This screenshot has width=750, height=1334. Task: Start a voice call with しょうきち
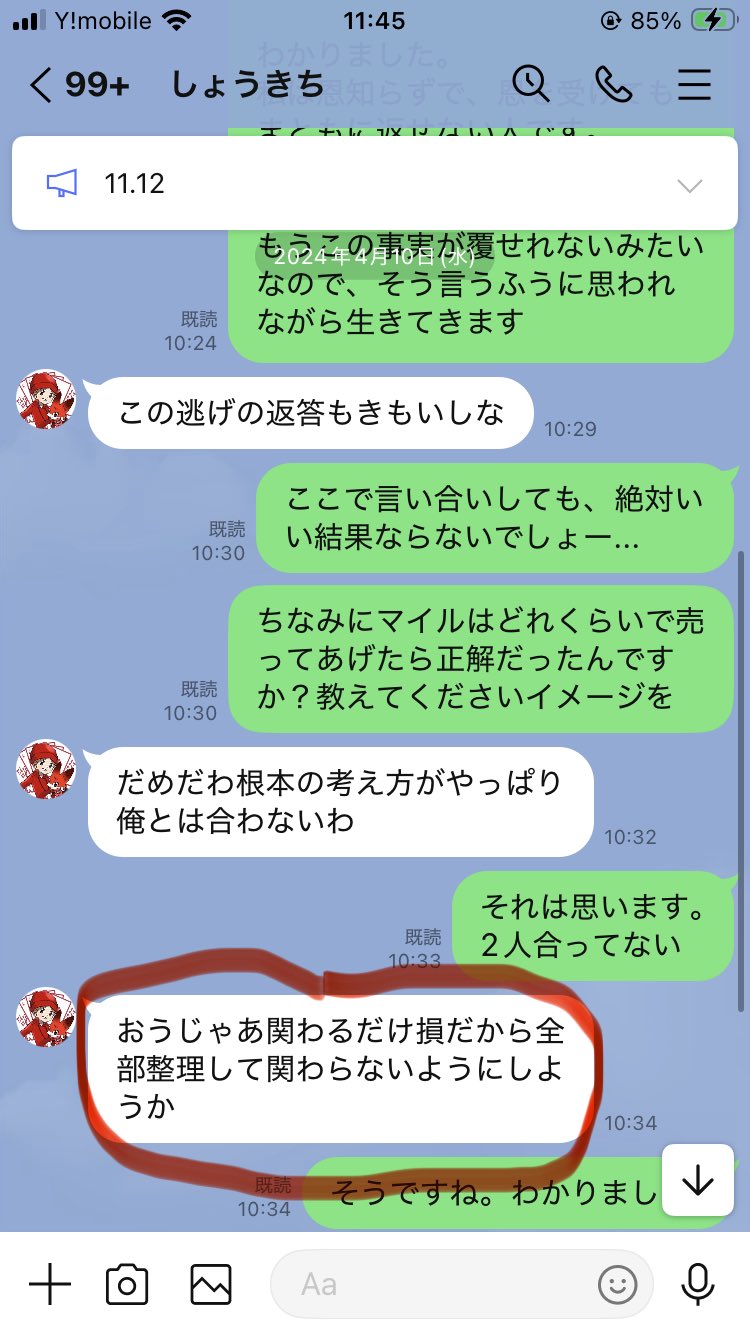coord(613,85)
